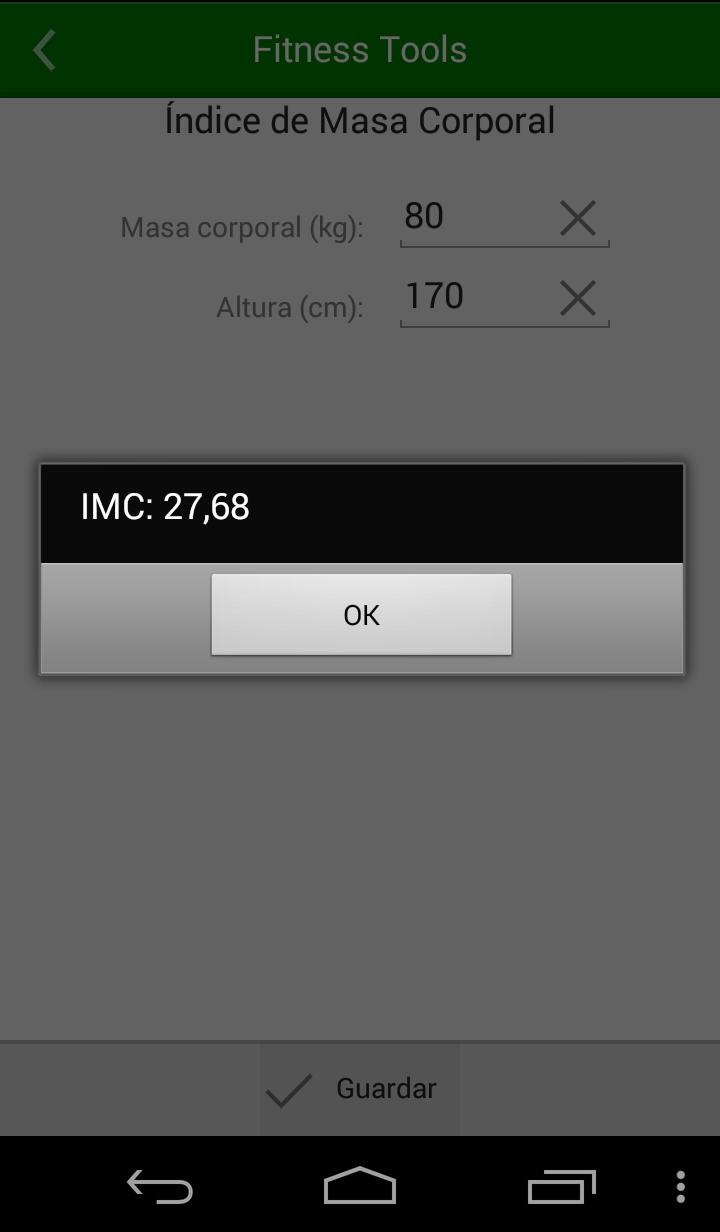The image size is (720, 1232).
Task: Tap Guardar to save the result
Action: pos(360,1088)
